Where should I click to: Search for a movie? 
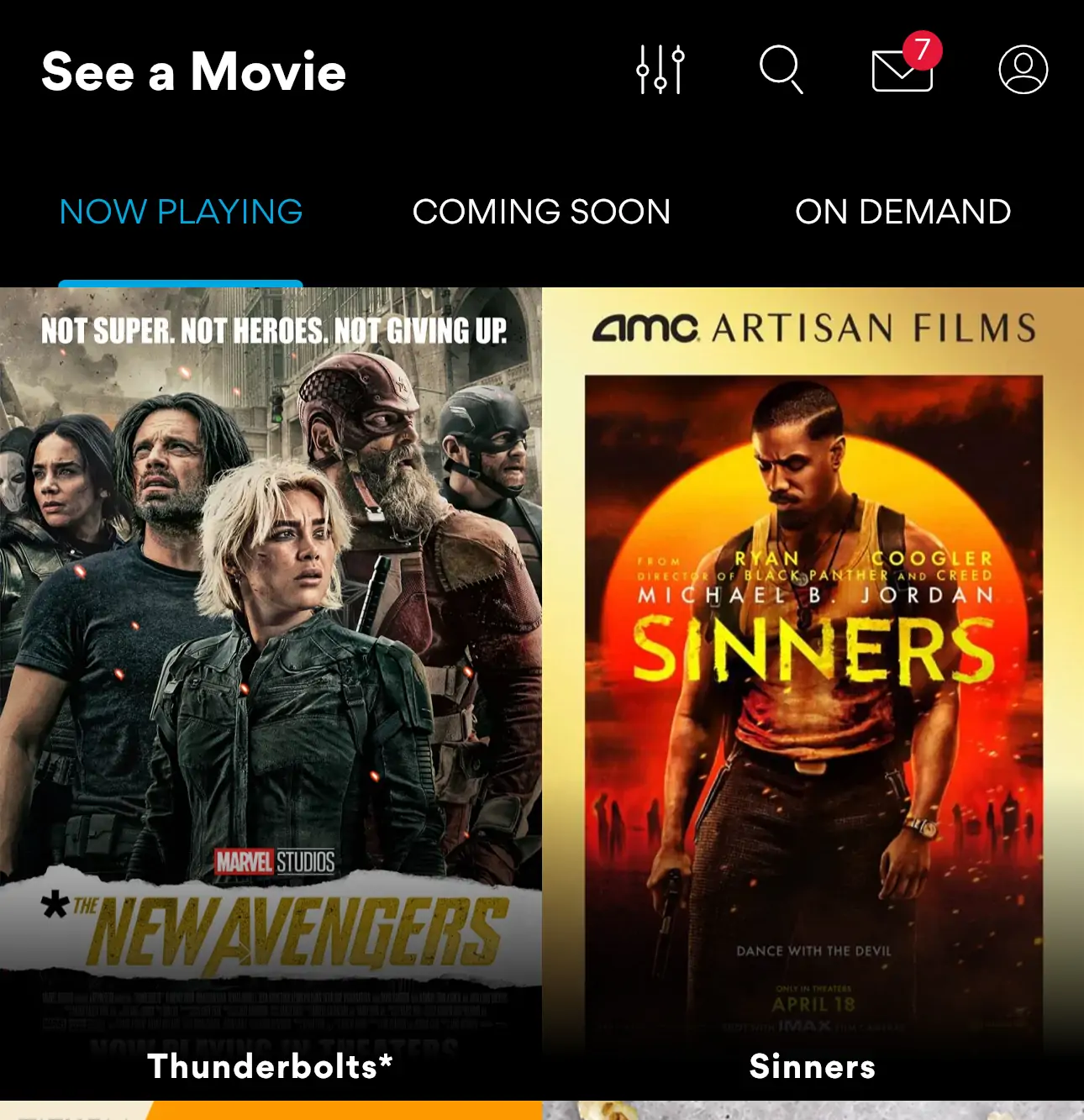point(781,70)
